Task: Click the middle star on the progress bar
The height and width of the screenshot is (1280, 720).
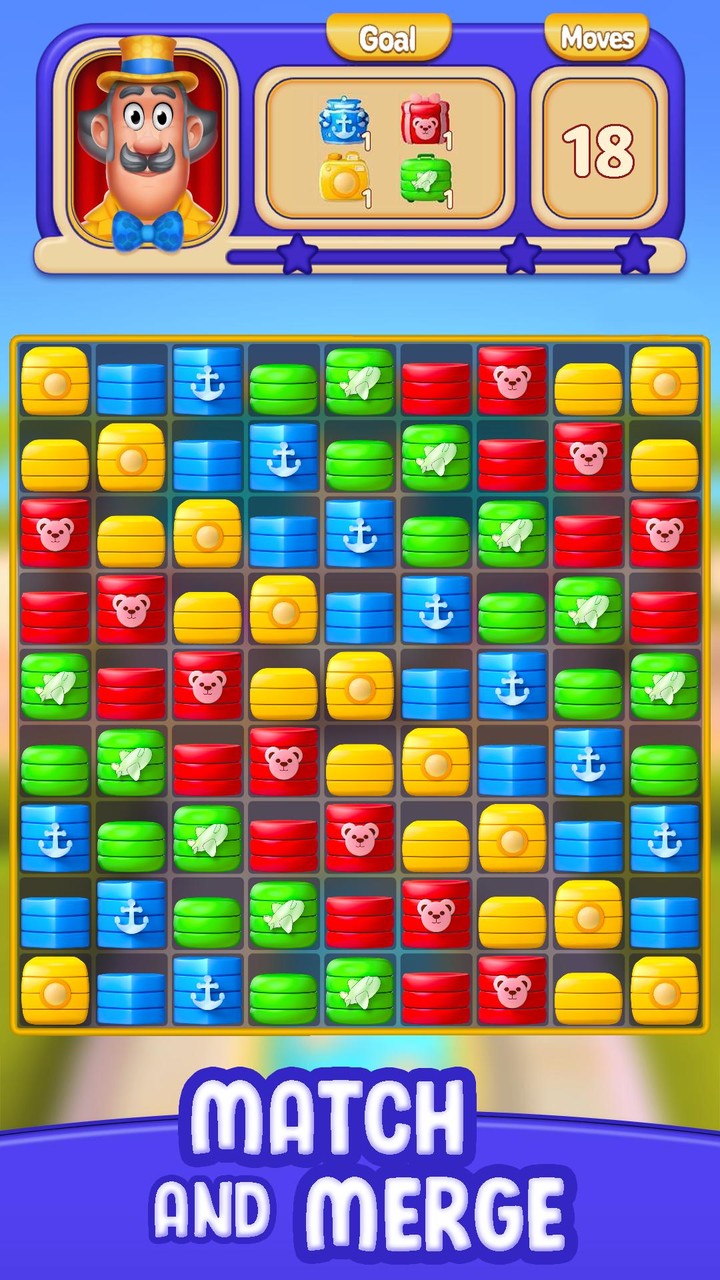Action: pyautogui.click(x=520, y=255)
